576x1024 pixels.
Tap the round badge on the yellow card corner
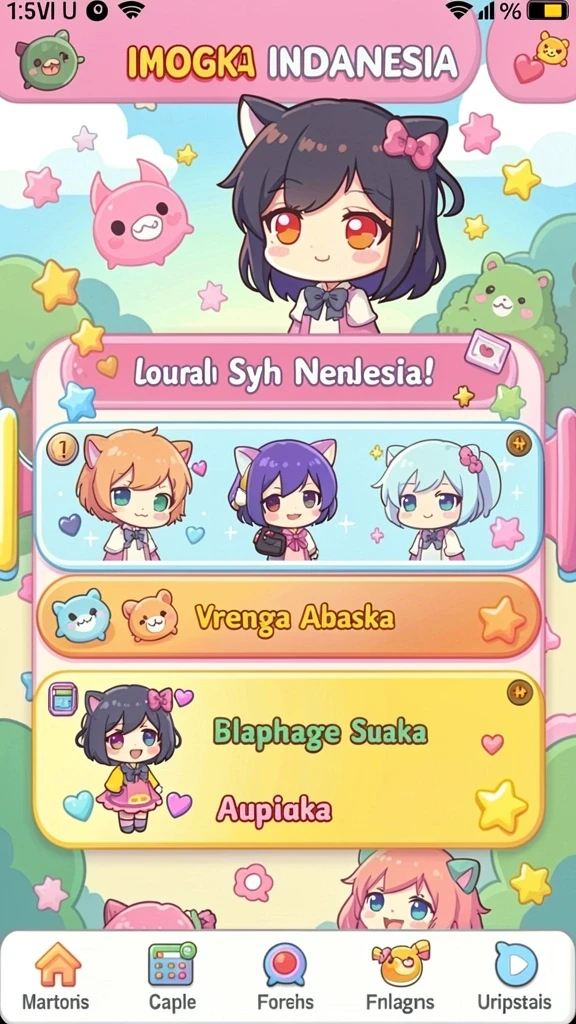(520, 692)
